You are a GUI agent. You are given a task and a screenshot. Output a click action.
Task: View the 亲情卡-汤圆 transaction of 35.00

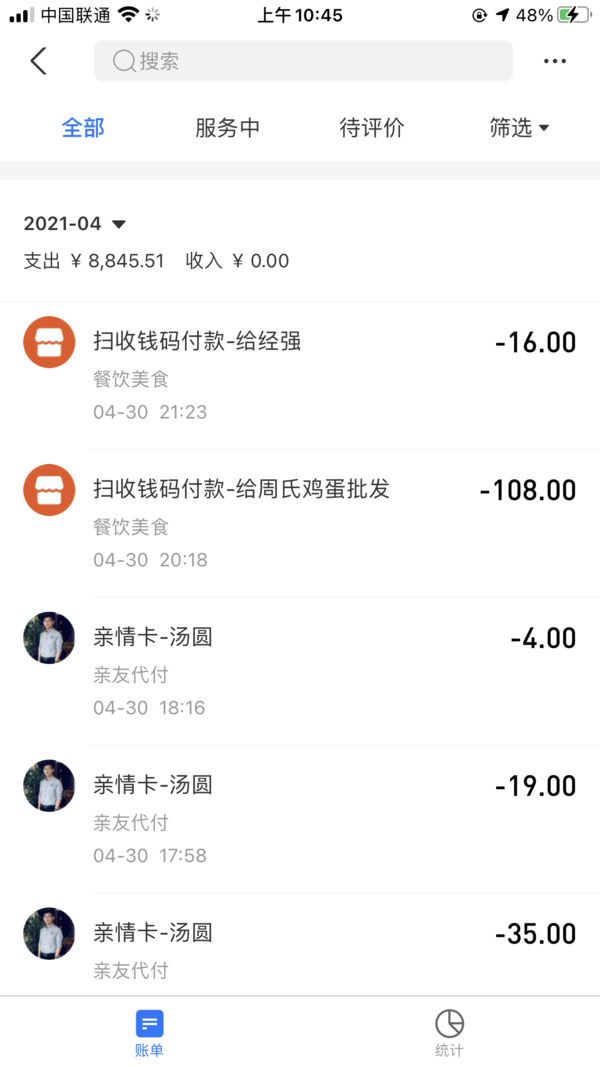[300, 945]
